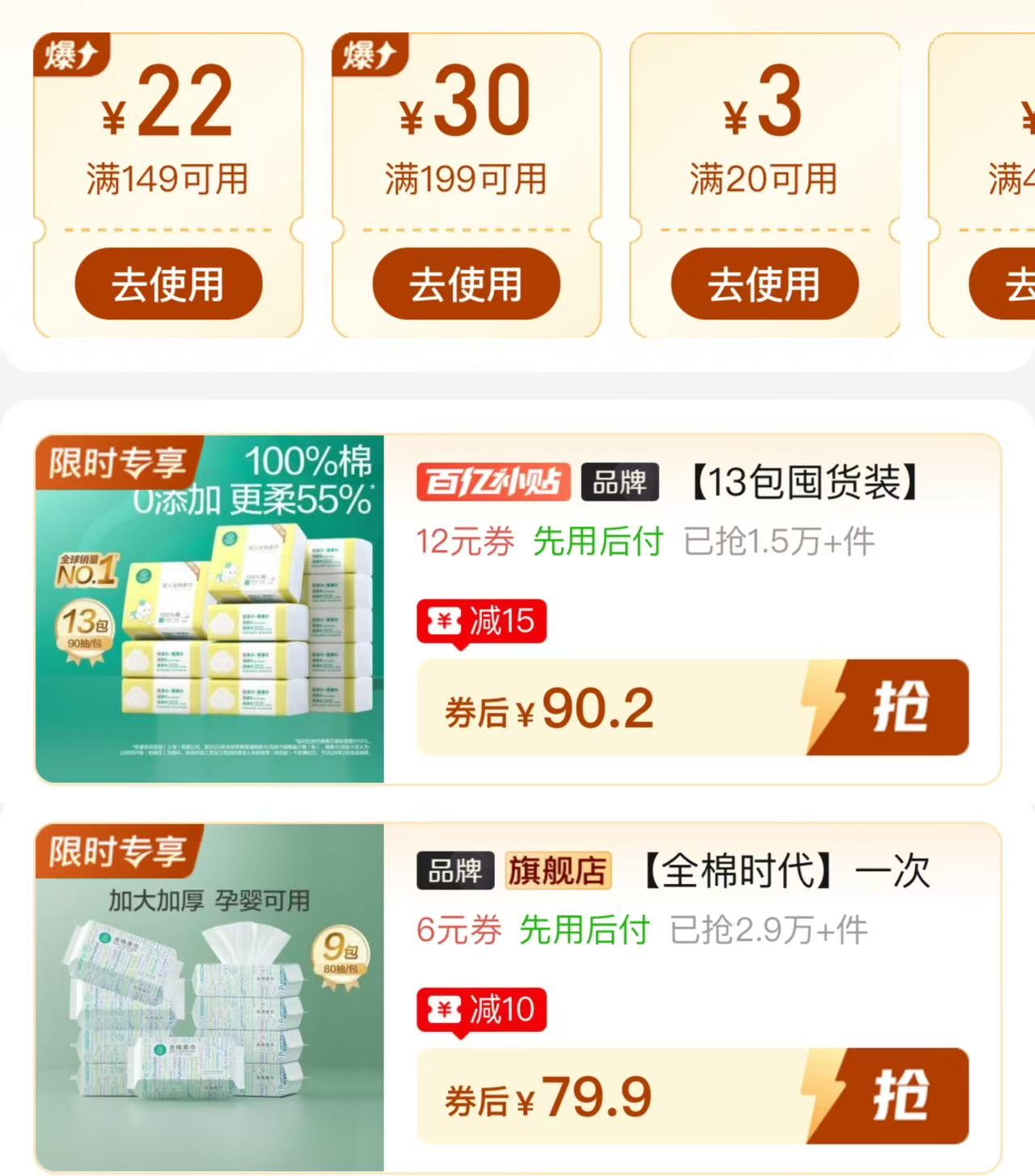The width and height of the screenshot is (1035, 1176).
Task: Use the ¥22 off 149 coupon
Action: click(168, 284)
